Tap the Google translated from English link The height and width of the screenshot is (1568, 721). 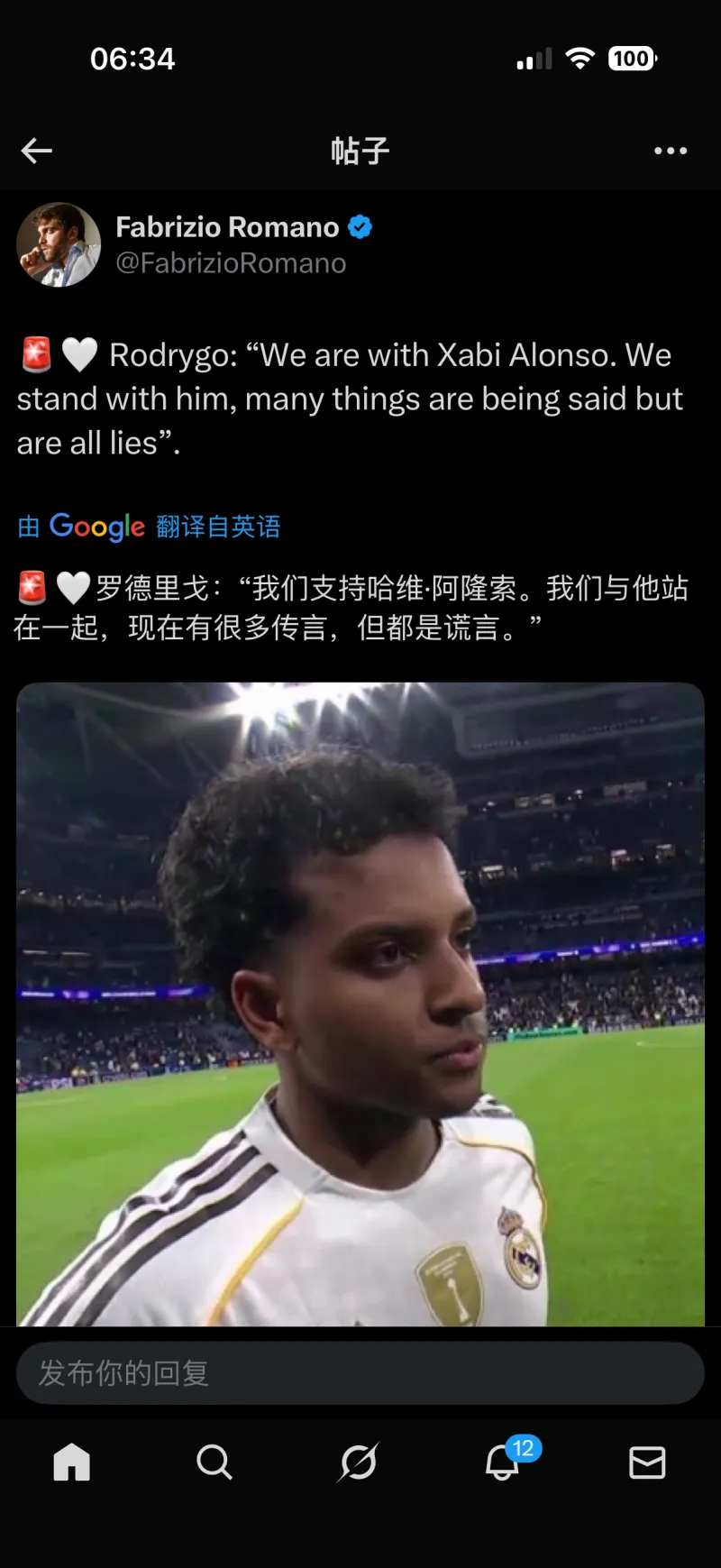point(150,526)
